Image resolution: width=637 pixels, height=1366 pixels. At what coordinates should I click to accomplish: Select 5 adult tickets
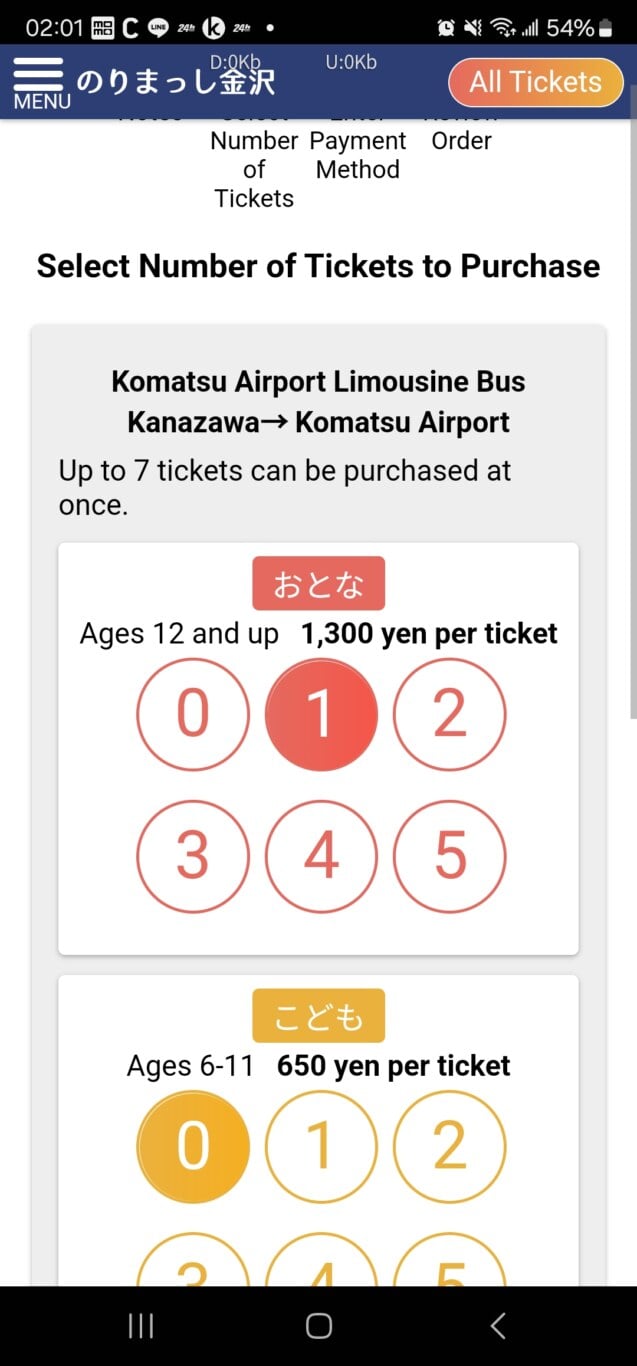pos(450,856)
